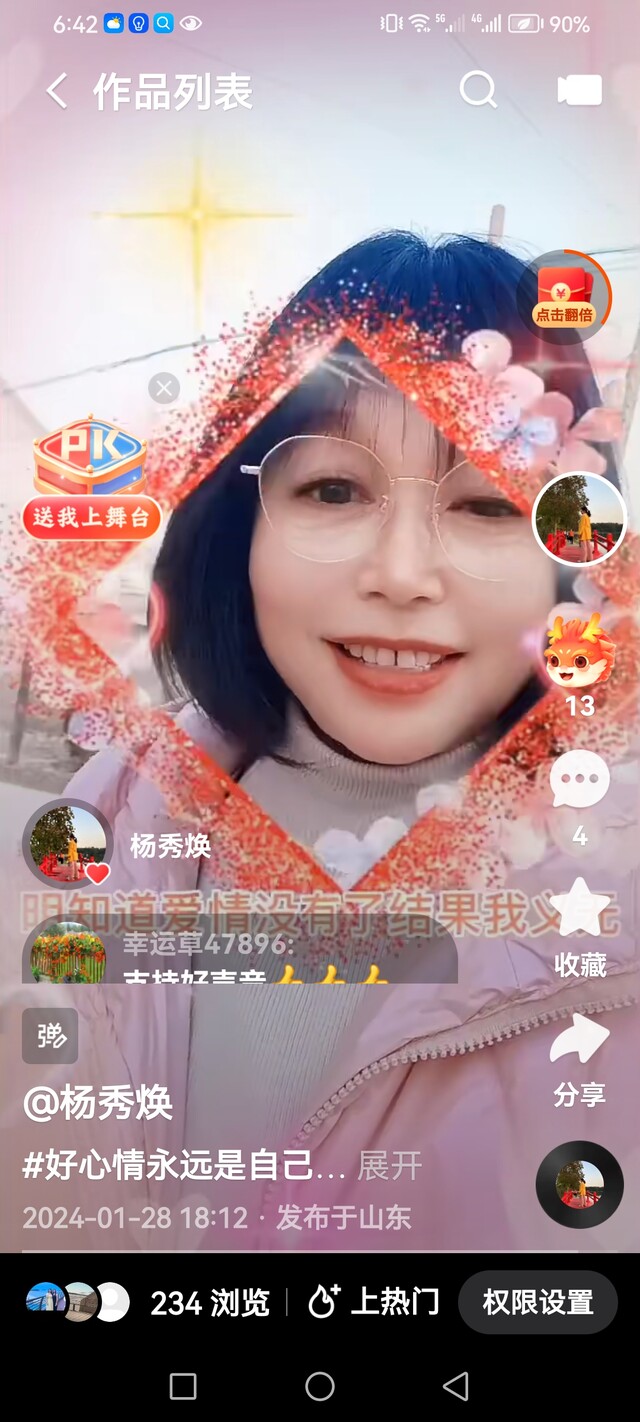Open the spinning music disc
This screenshot has width=640, height=1422.
(x=579, y=1185)
